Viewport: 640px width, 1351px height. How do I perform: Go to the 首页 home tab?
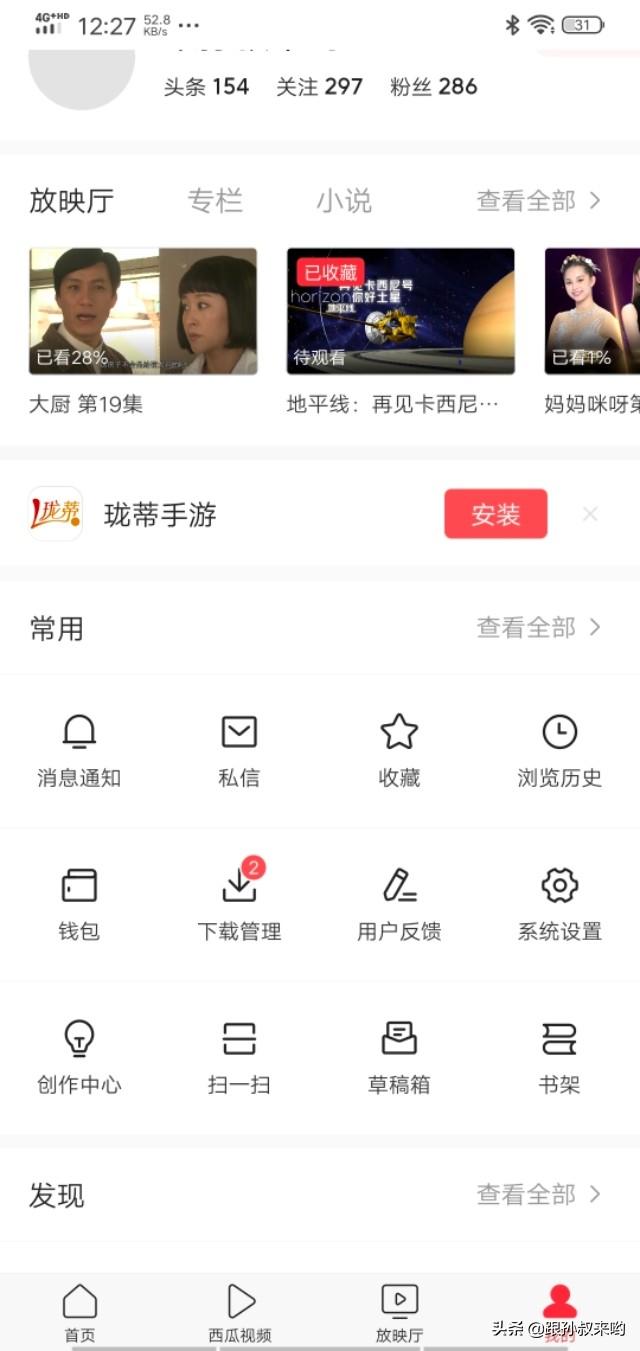(x=80, y=1312)
